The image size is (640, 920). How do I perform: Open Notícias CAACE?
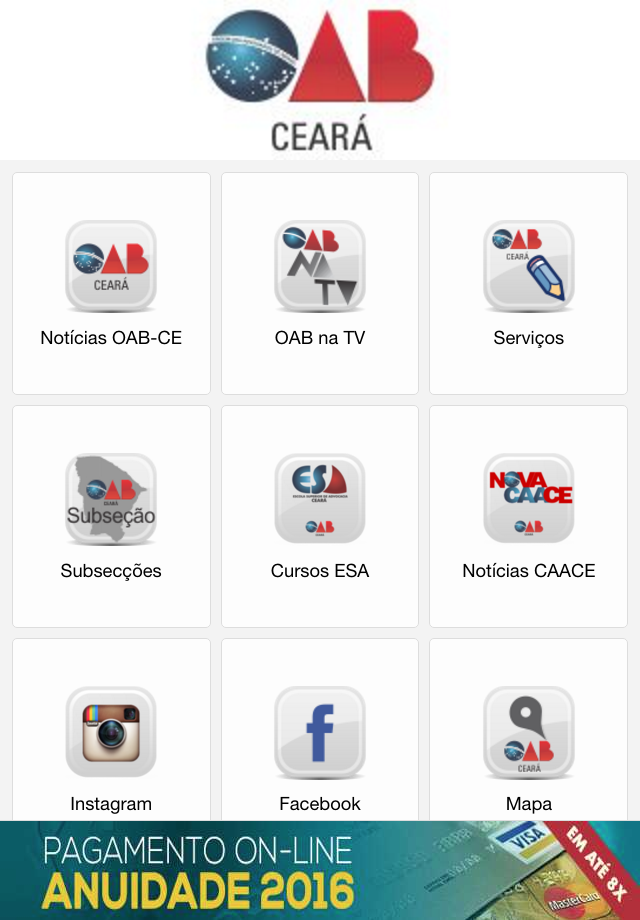529,516
